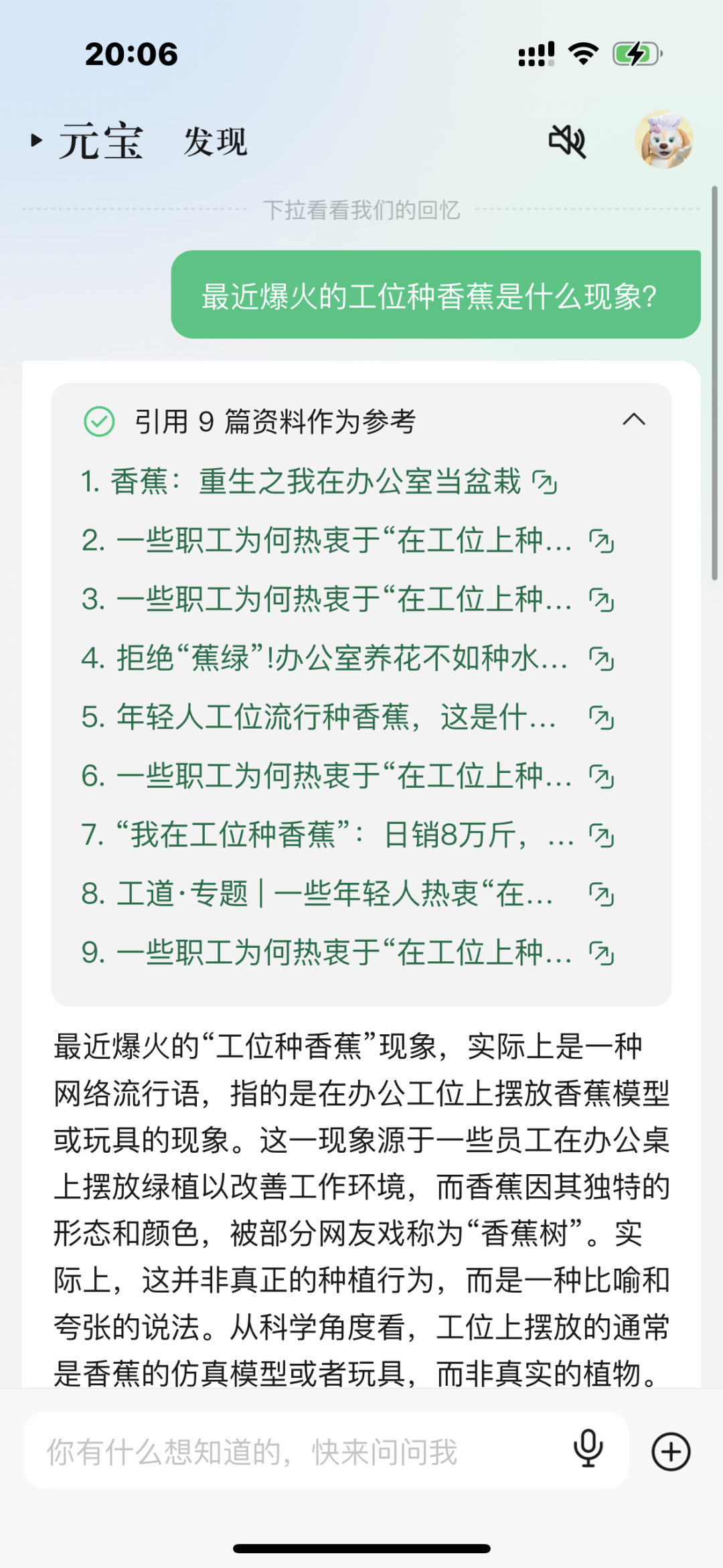This screenshot has width=723, height=1568.
Task: Toggle the muted speaker icon
Action: (x=567, y=141)
